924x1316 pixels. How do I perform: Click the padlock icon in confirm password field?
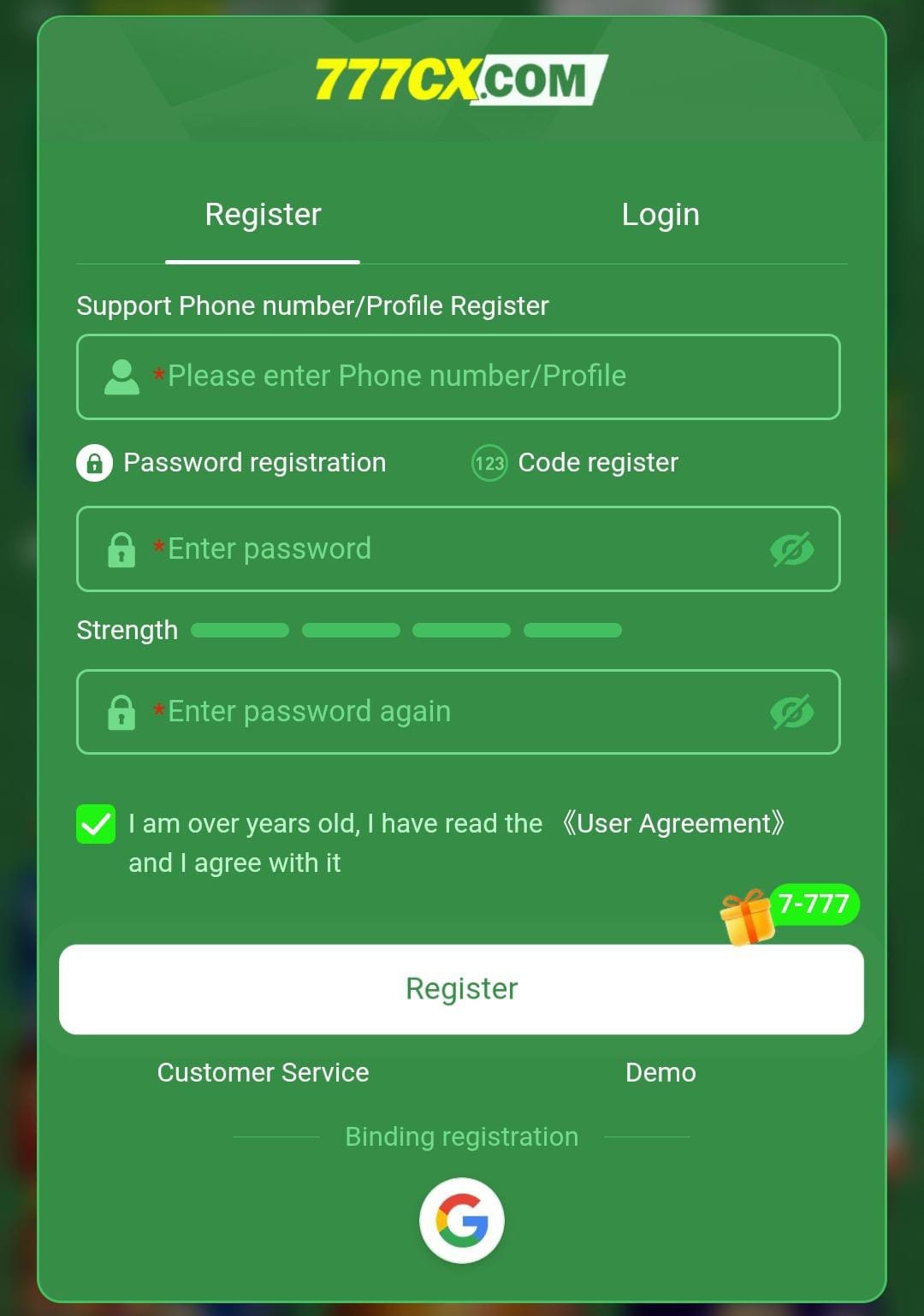pos(122,712)
